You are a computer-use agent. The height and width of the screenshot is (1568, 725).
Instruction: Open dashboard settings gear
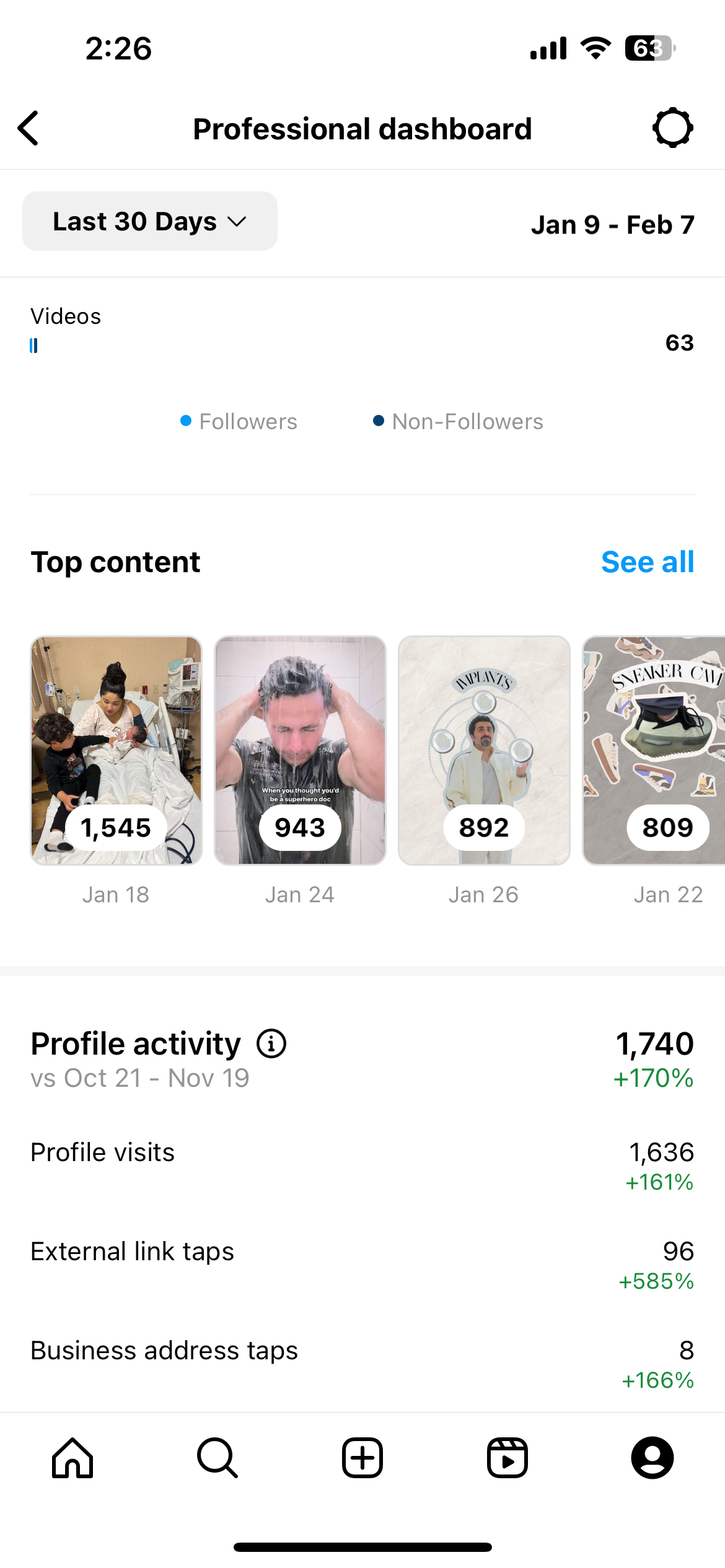(x=672, y=129)
